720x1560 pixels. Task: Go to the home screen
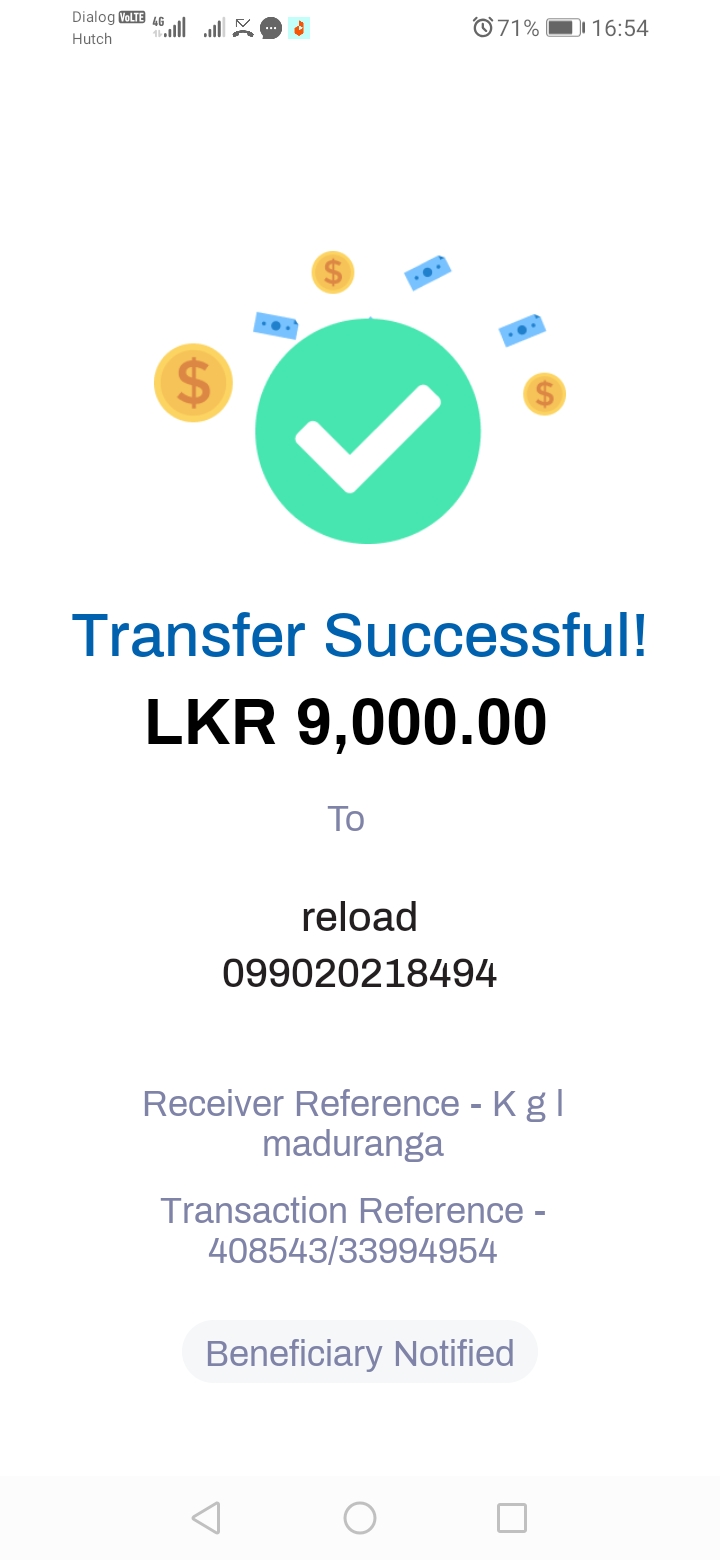[x=360, y=1517]
